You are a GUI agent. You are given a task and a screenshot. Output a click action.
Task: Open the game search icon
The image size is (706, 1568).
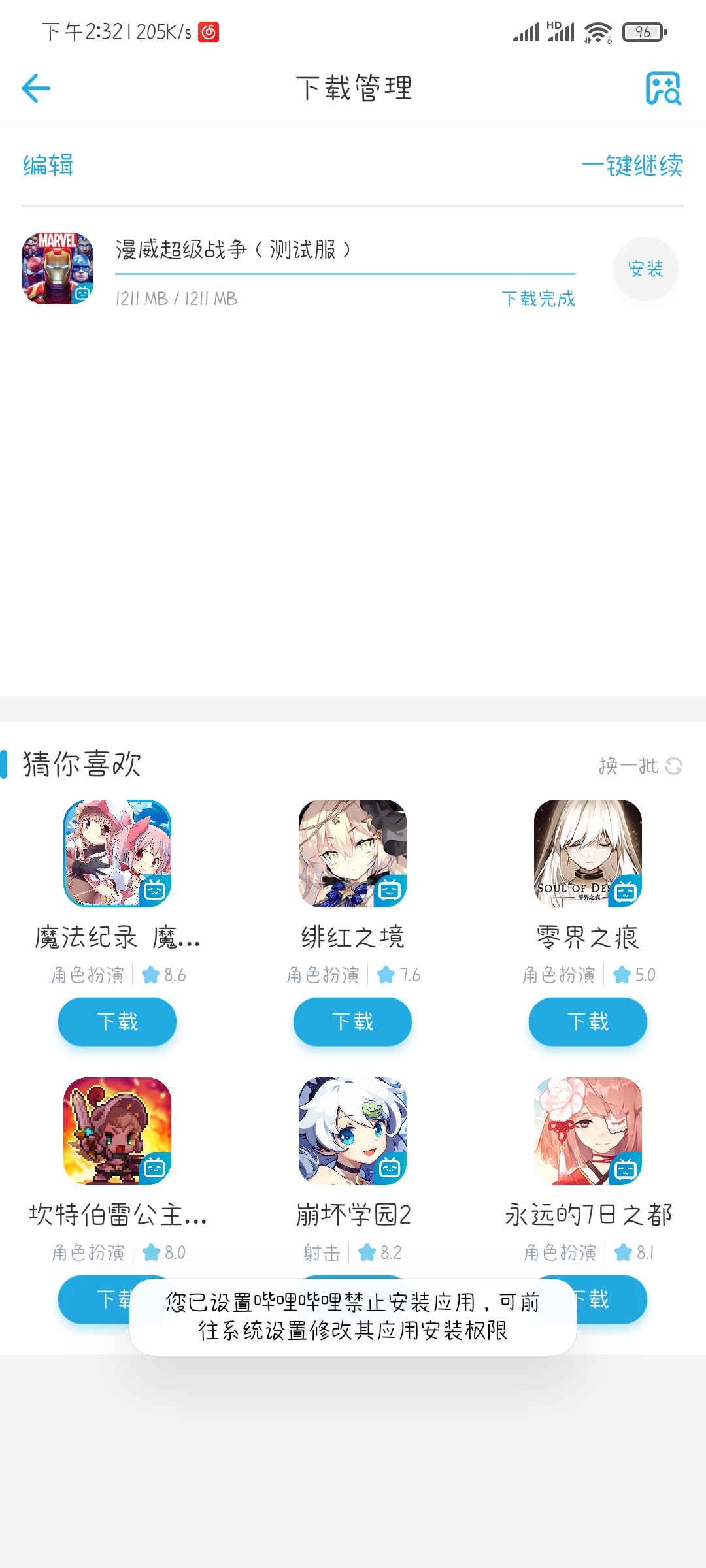coord(663,88)
